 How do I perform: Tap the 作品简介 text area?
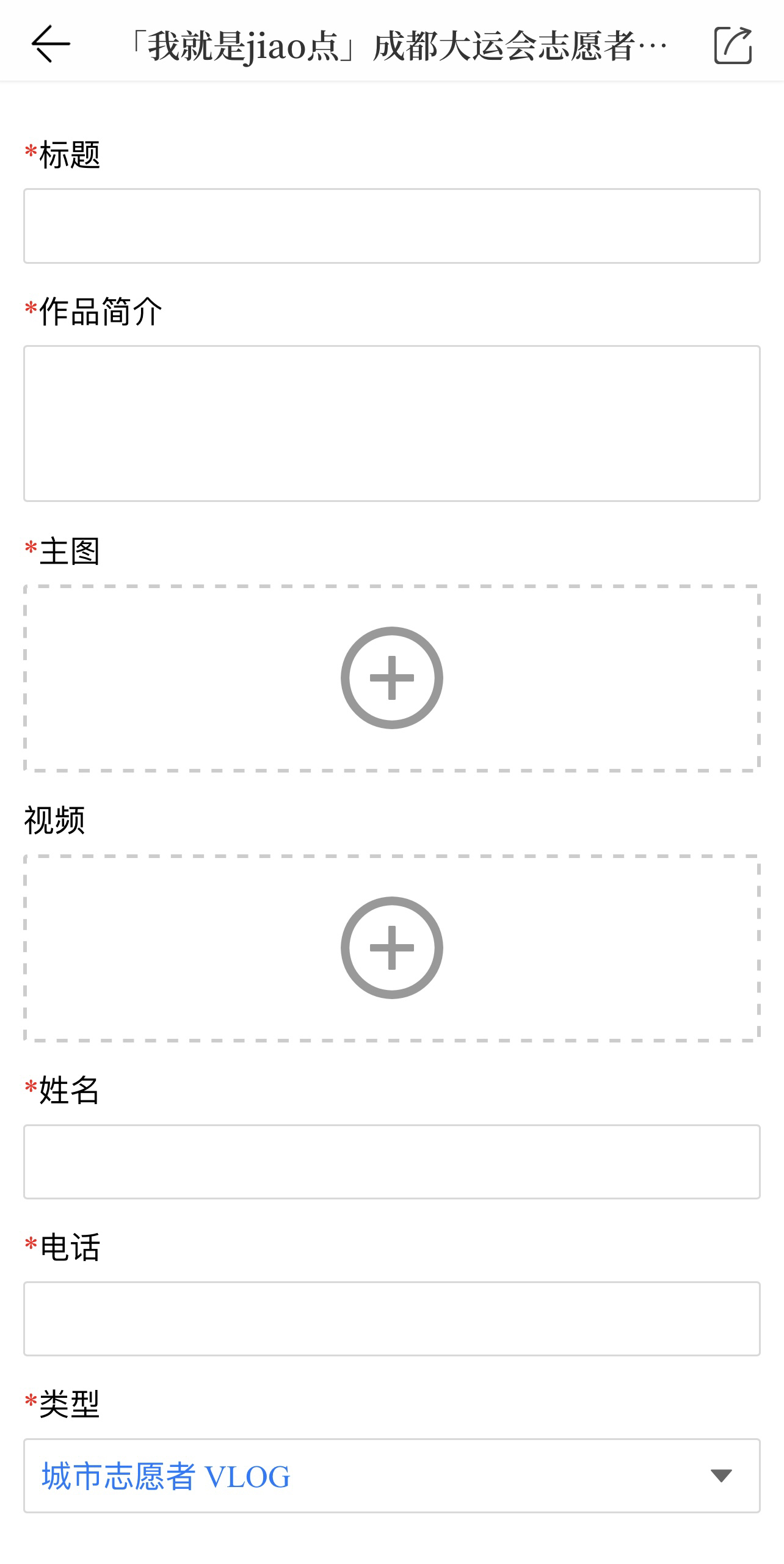(392, 423)
